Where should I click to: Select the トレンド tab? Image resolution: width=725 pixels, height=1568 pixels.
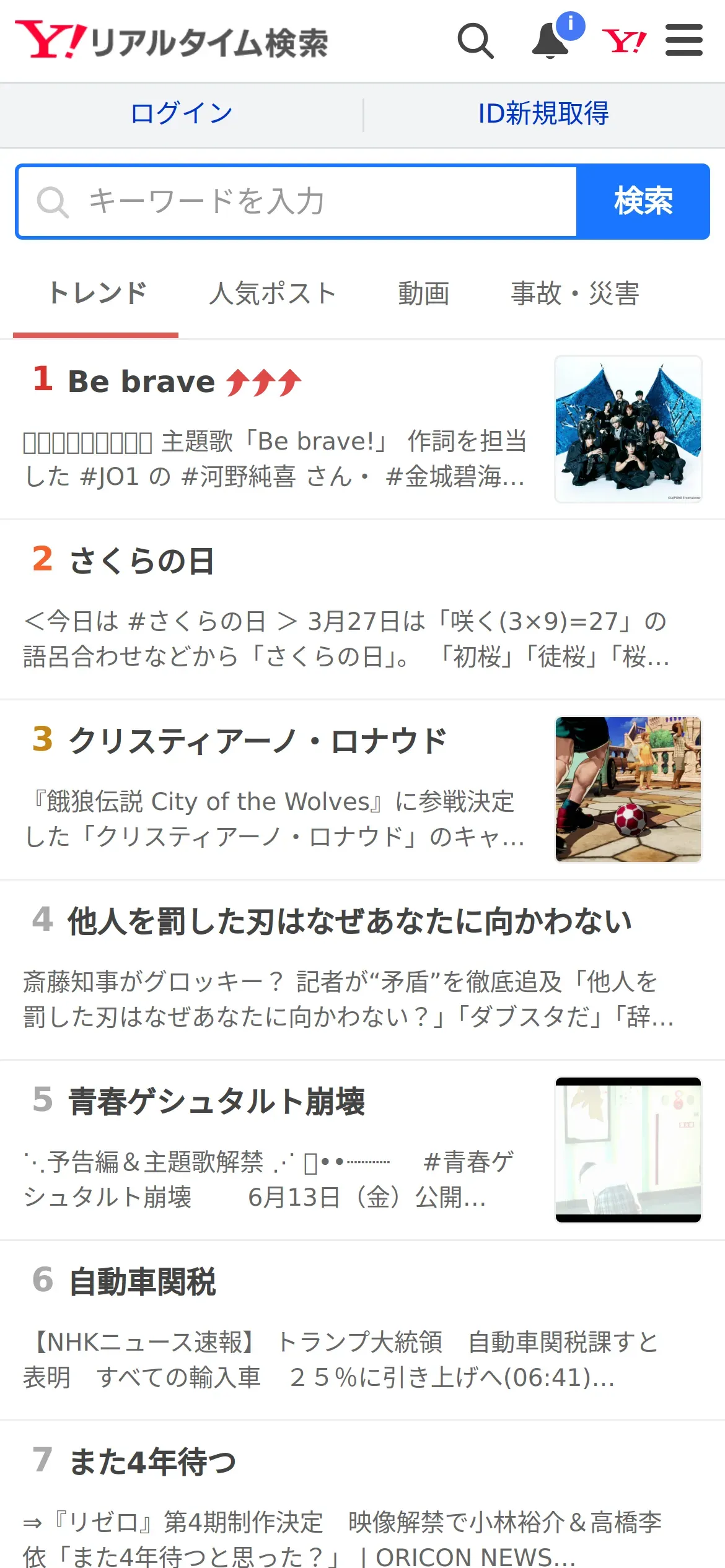pyautogui.click(x=97, y=294)
